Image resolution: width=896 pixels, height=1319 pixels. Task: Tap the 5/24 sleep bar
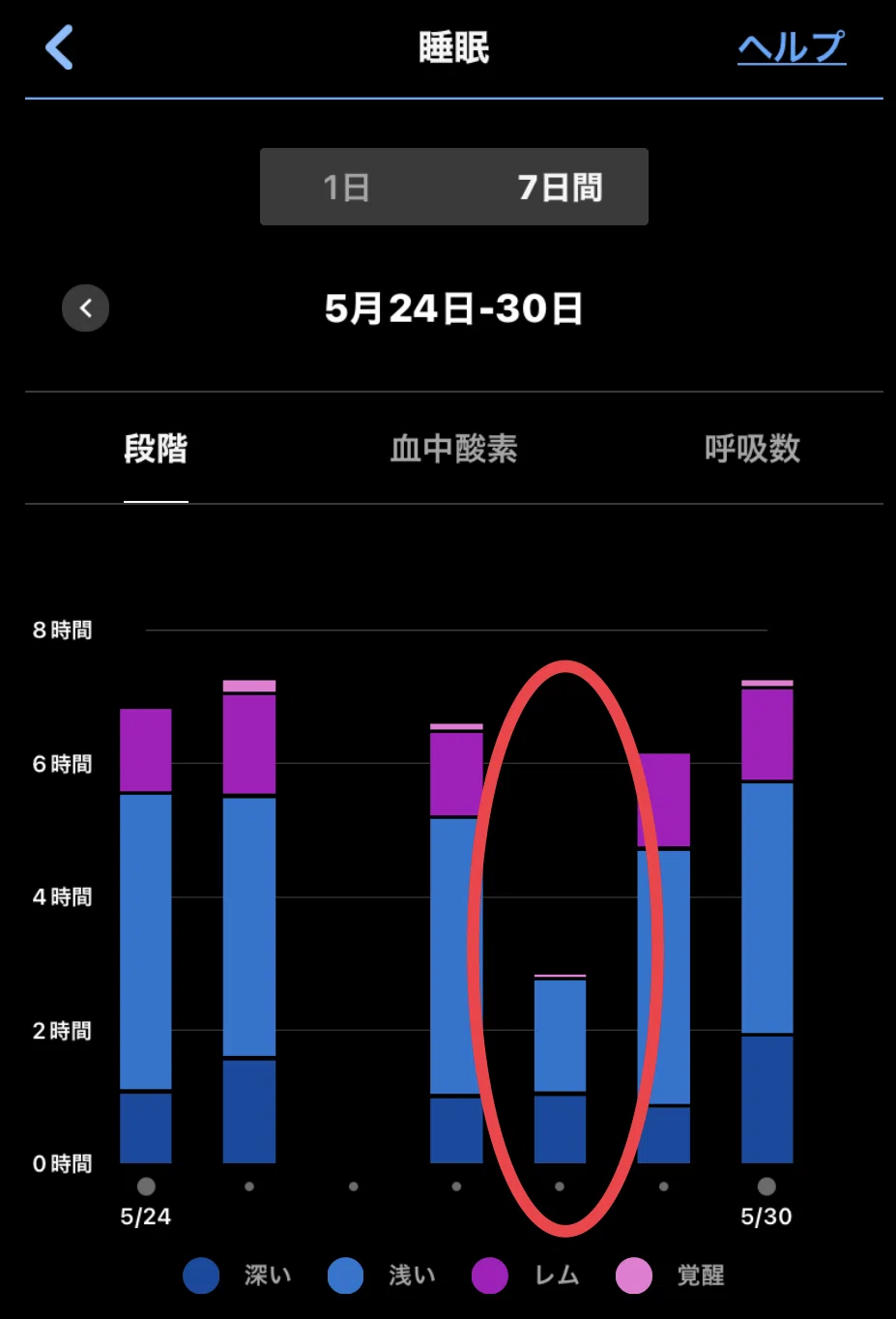coord(146,935)
